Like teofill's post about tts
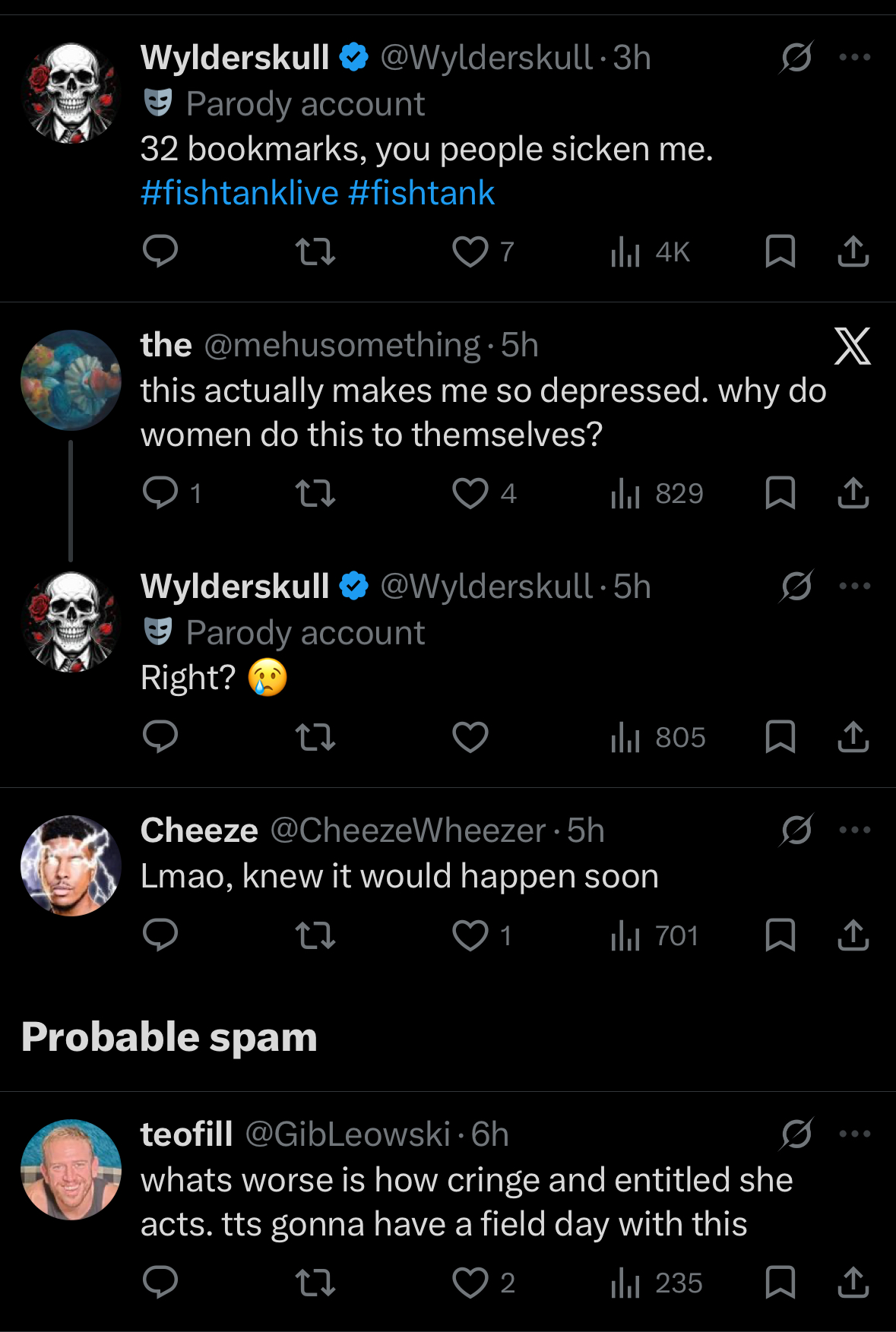Screen dimensions: 896x1332 tap(470, 1283)
